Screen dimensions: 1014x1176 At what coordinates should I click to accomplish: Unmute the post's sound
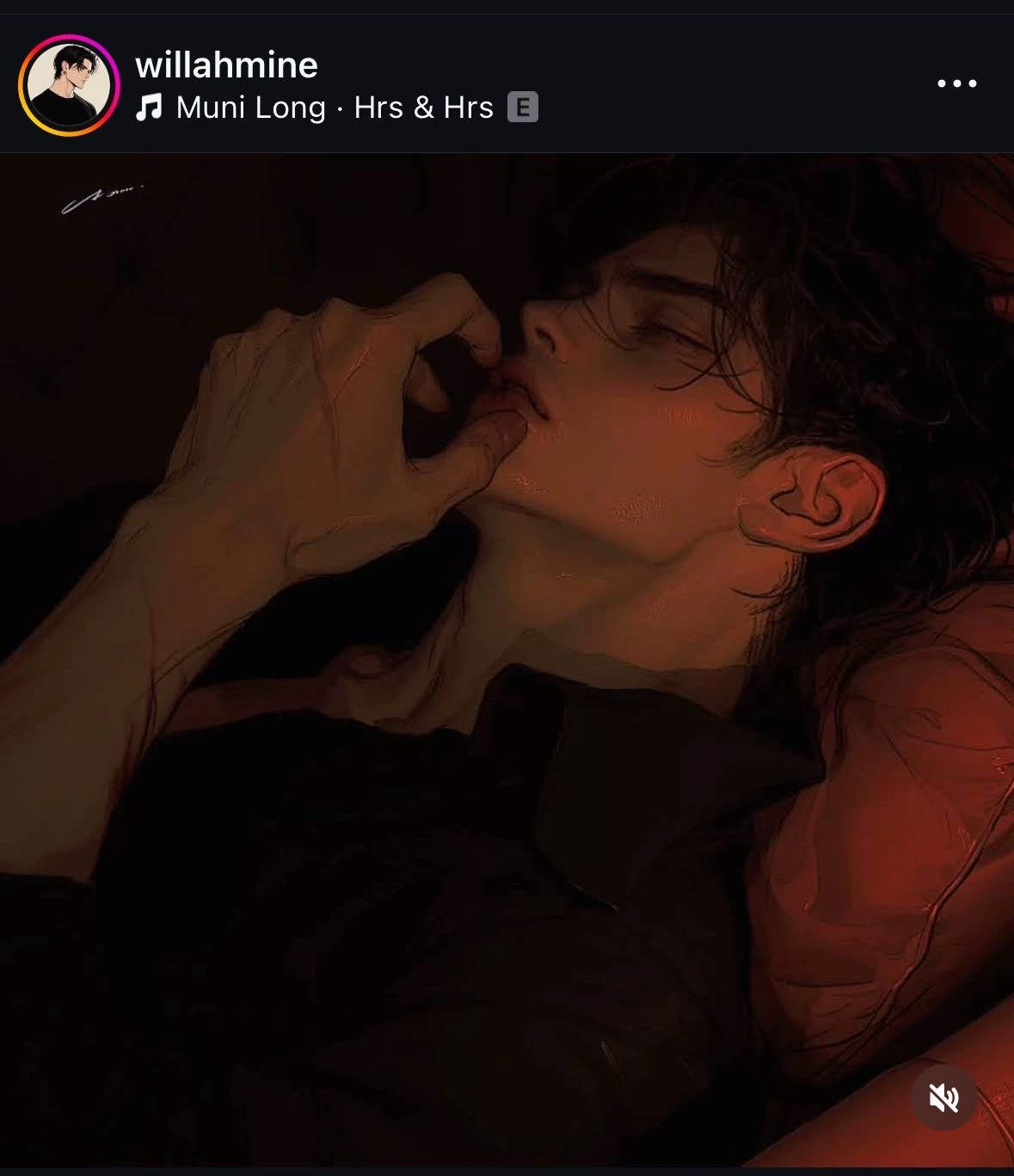pos(943,1098)
